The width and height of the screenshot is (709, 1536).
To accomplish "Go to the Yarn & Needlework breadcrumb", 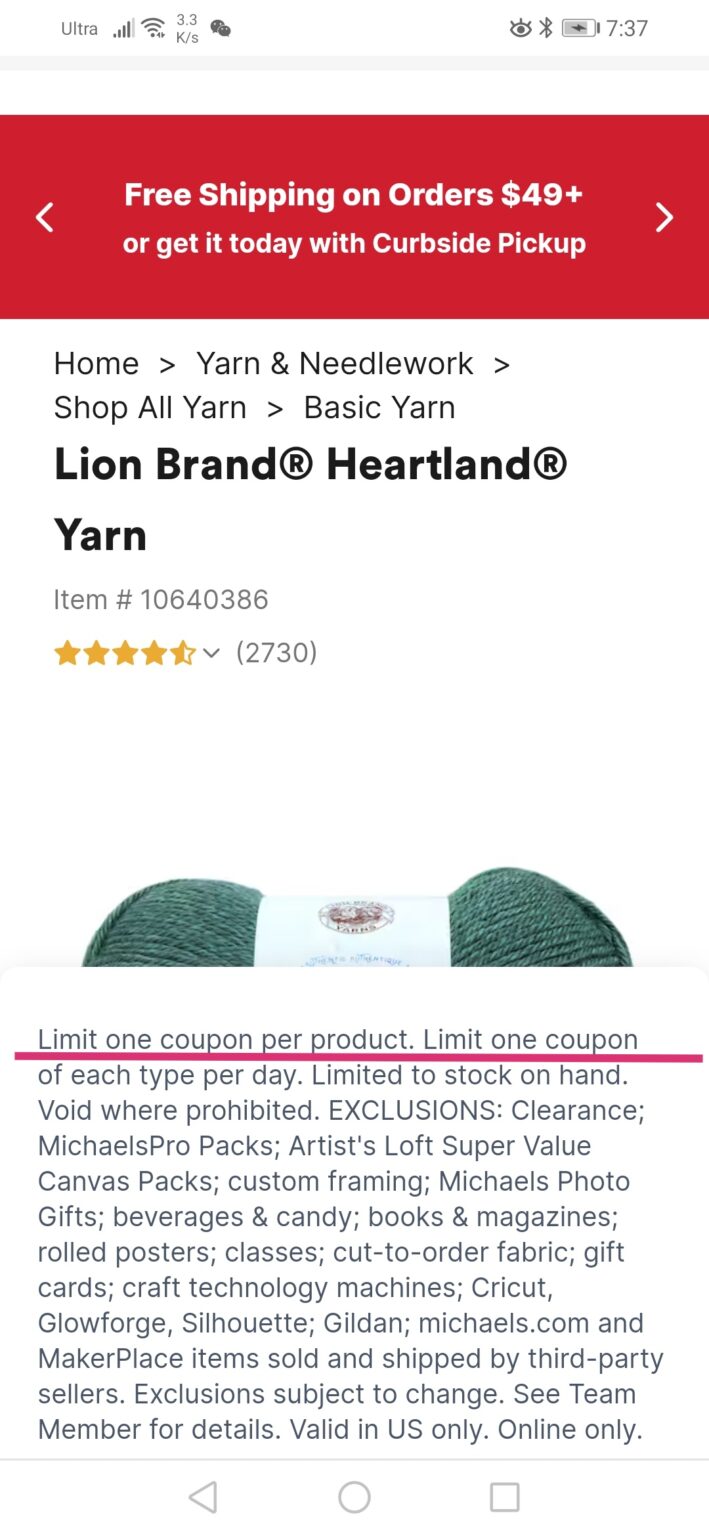I will [x=334, y=363].
